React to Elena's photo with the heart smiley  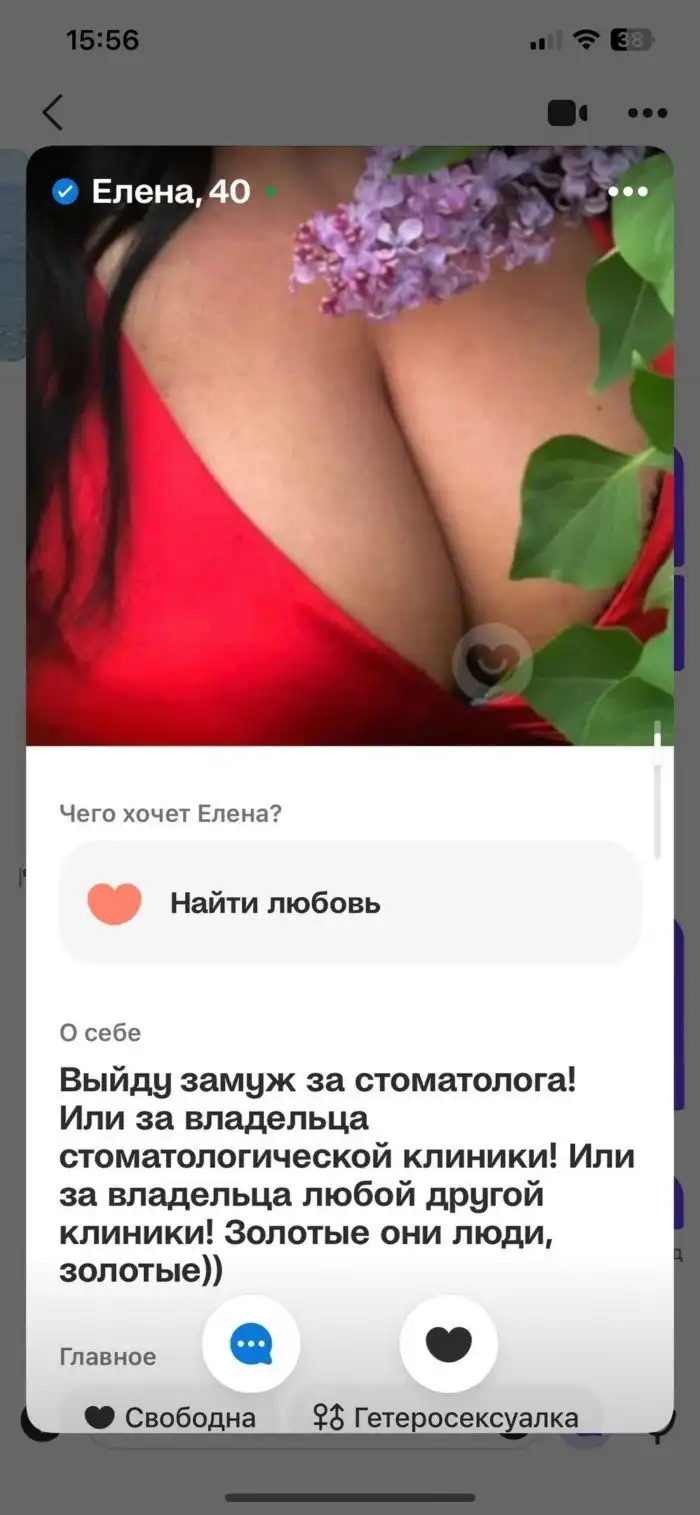click(491, 662)
